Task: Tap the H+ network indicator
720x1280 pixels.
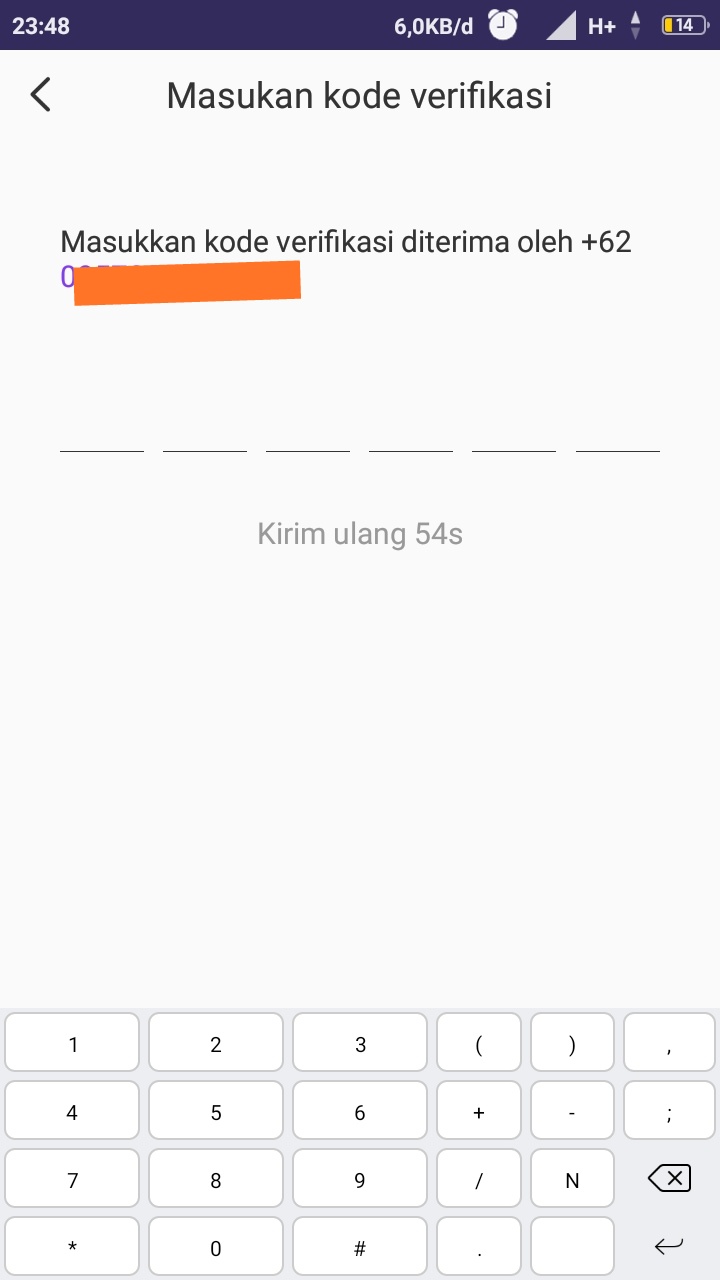Action: [x=601, y=26]
